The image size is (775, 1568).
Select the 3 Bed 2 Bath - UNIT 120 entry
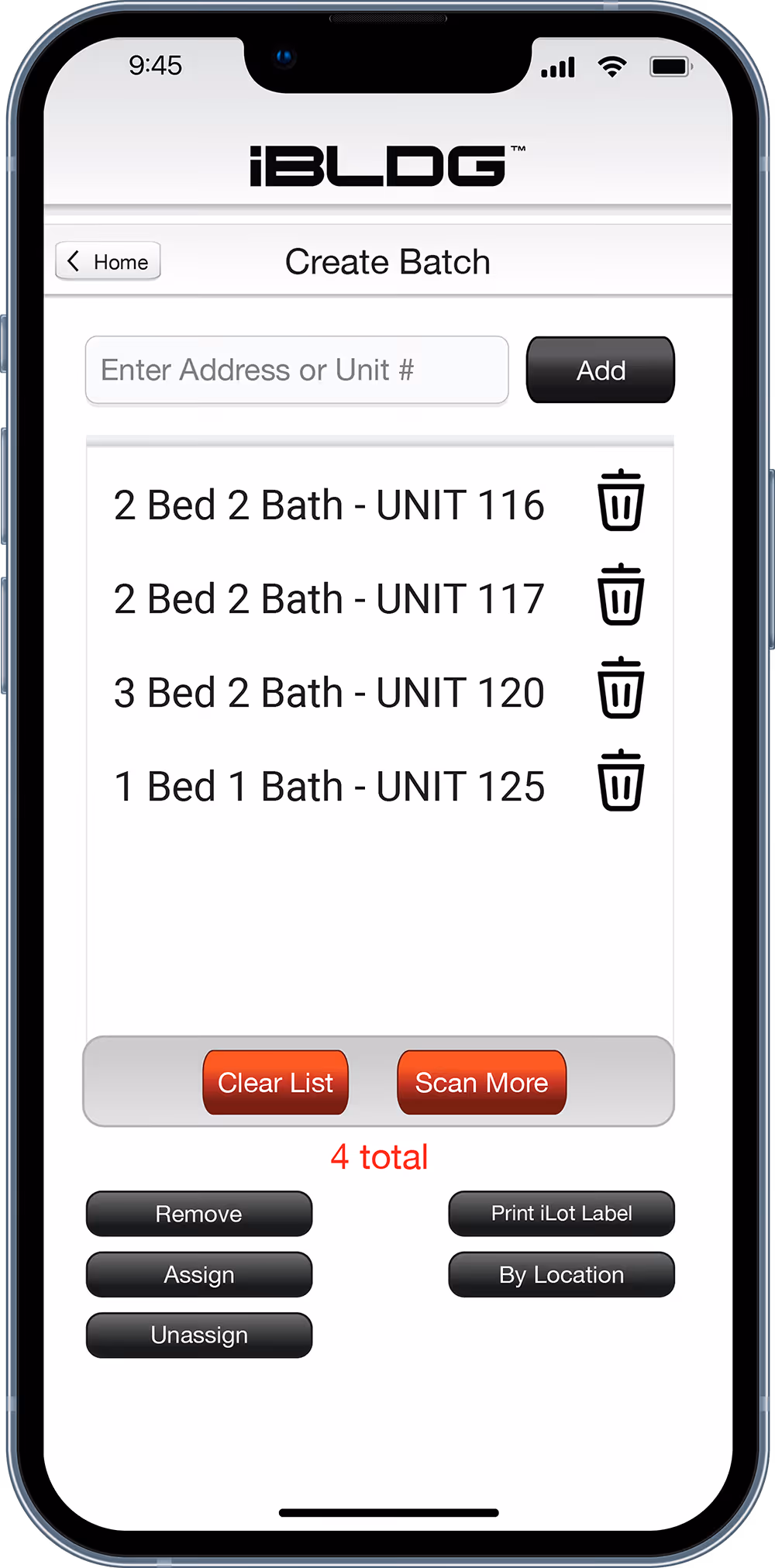(329, 691)
